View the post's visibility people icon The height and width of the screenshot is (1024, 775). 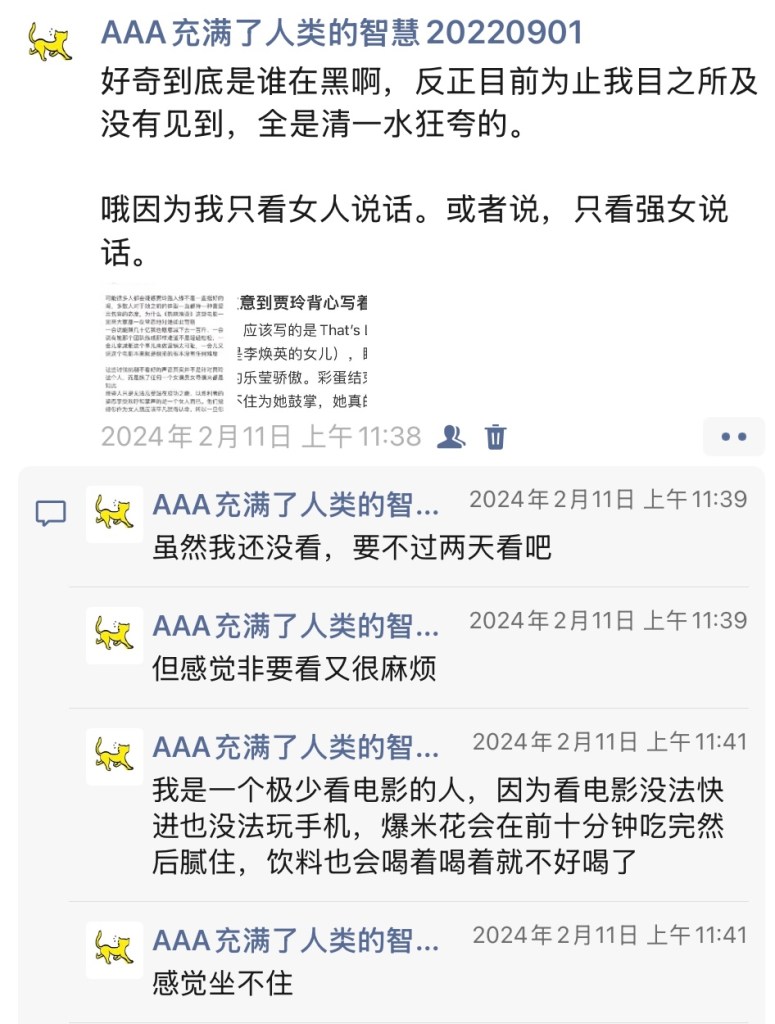tap(451, 437)
